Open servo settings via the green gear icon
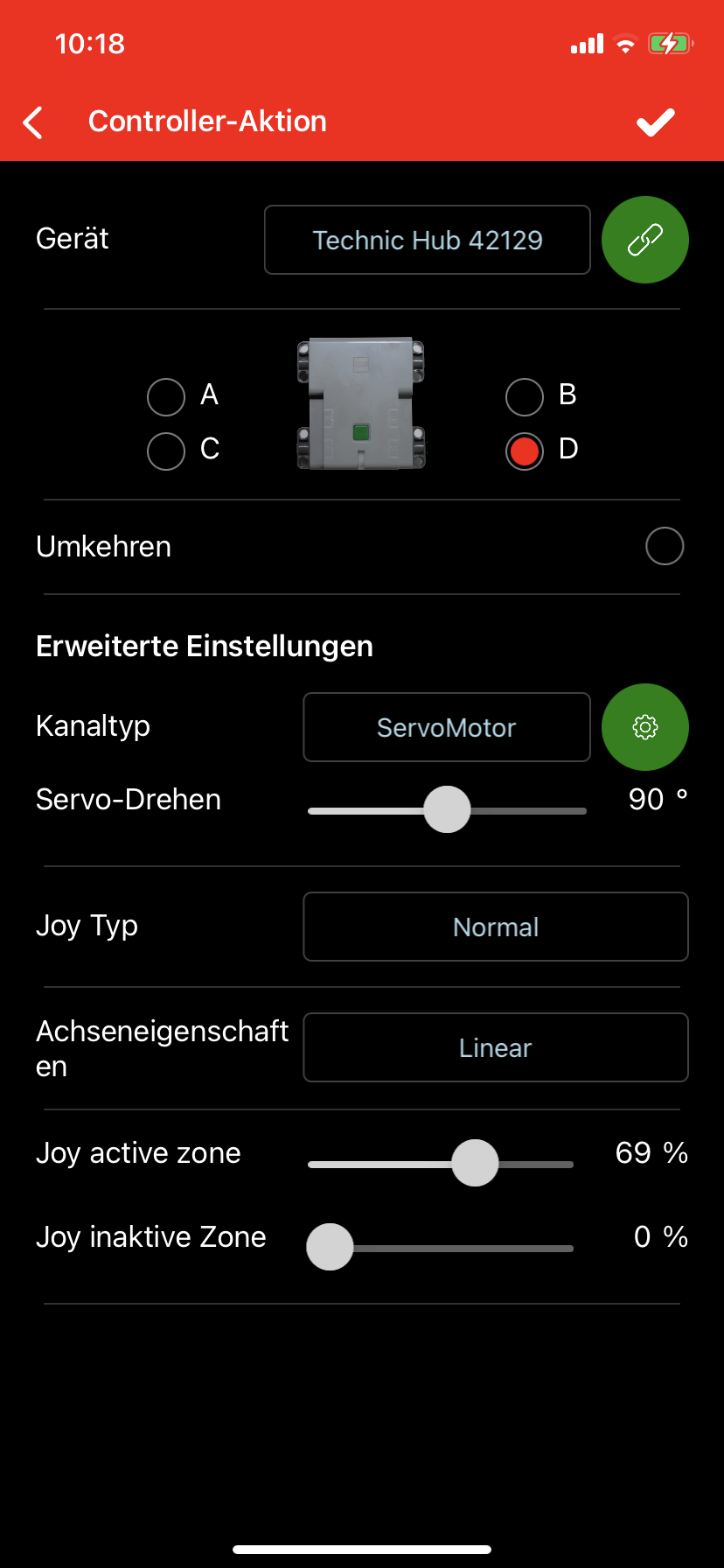Screen dimensions: 724x1568 645,727
